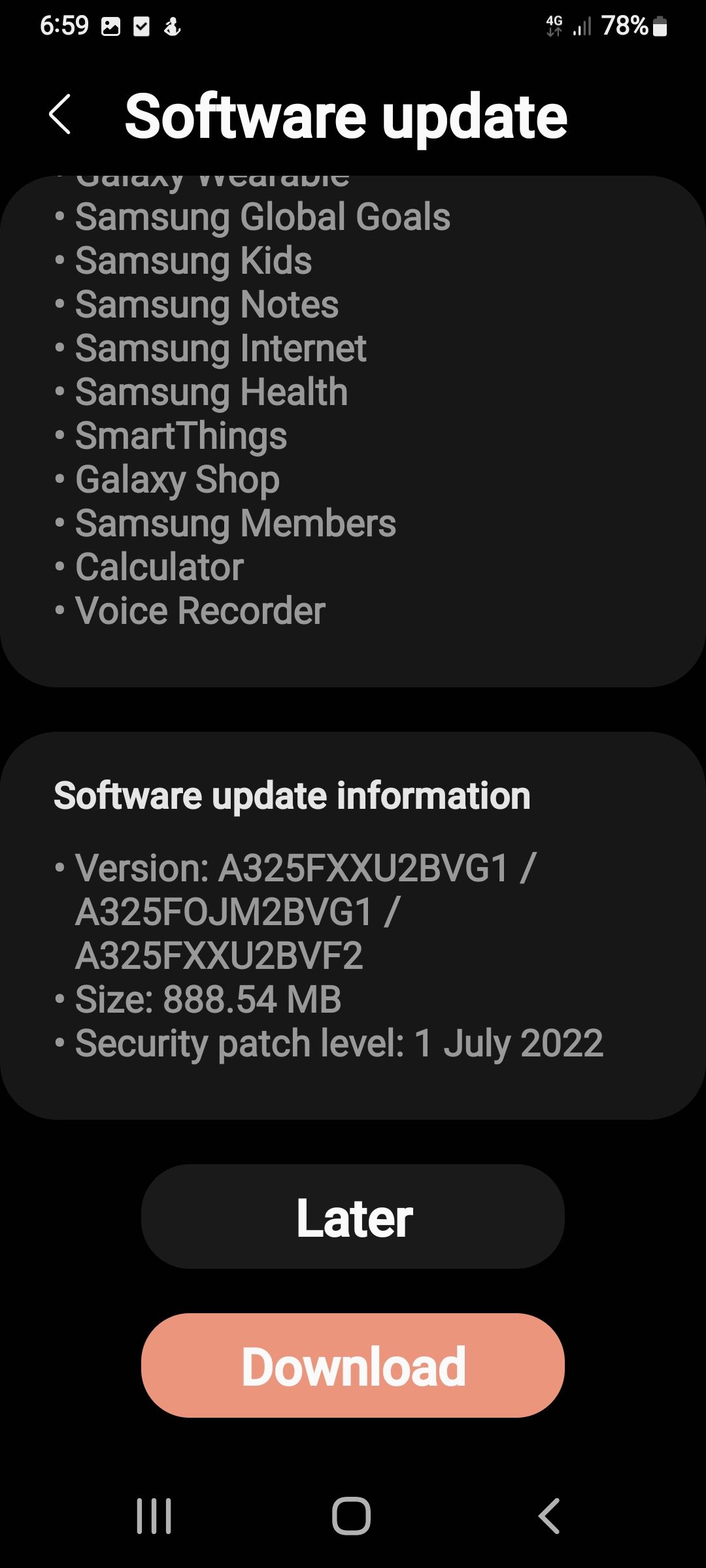Image resolution: width=706 pixels, height=1568 pixels.
Task: Select the Software update information heading
Action: (x=292, y=796)
